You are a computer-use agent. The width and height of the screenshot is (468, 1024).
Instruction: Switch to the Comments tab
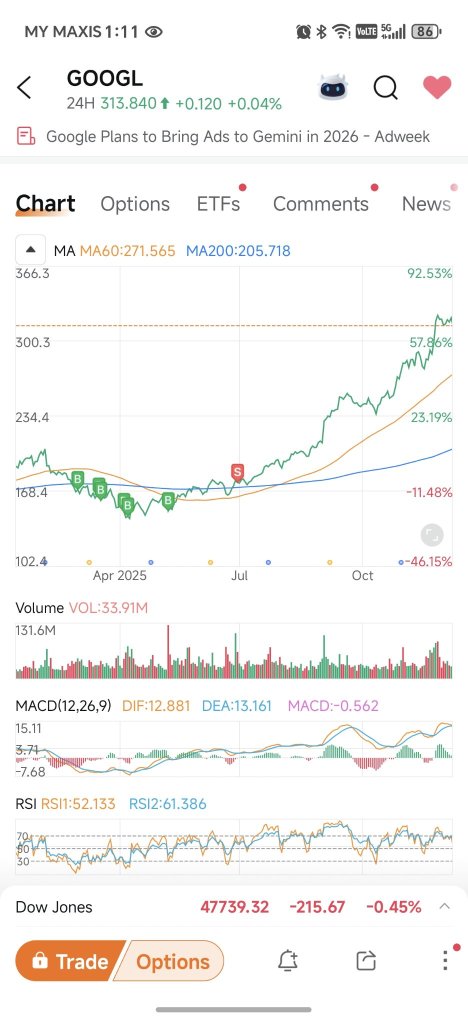tap(320, 204)
